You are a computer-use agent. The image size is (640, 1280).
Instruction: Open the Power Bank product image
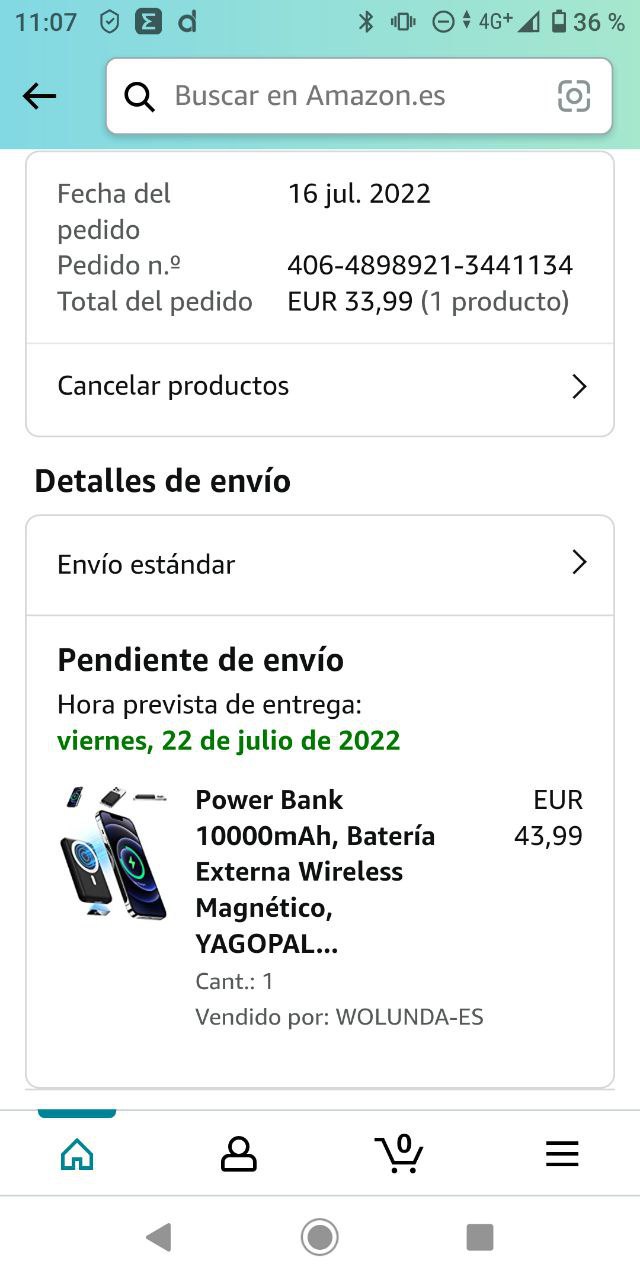(113, 853)
